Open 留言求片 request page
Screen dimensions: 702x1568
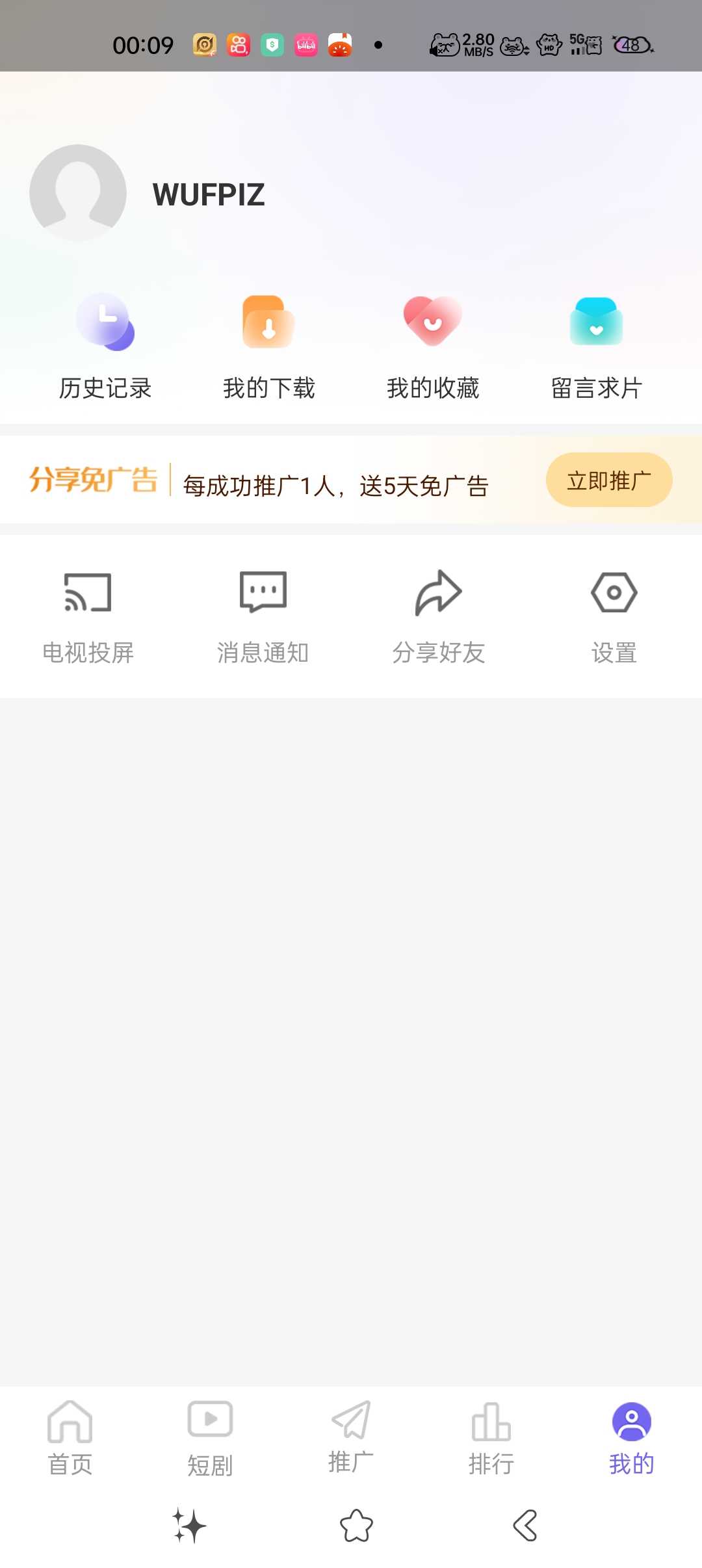point(597,346)
